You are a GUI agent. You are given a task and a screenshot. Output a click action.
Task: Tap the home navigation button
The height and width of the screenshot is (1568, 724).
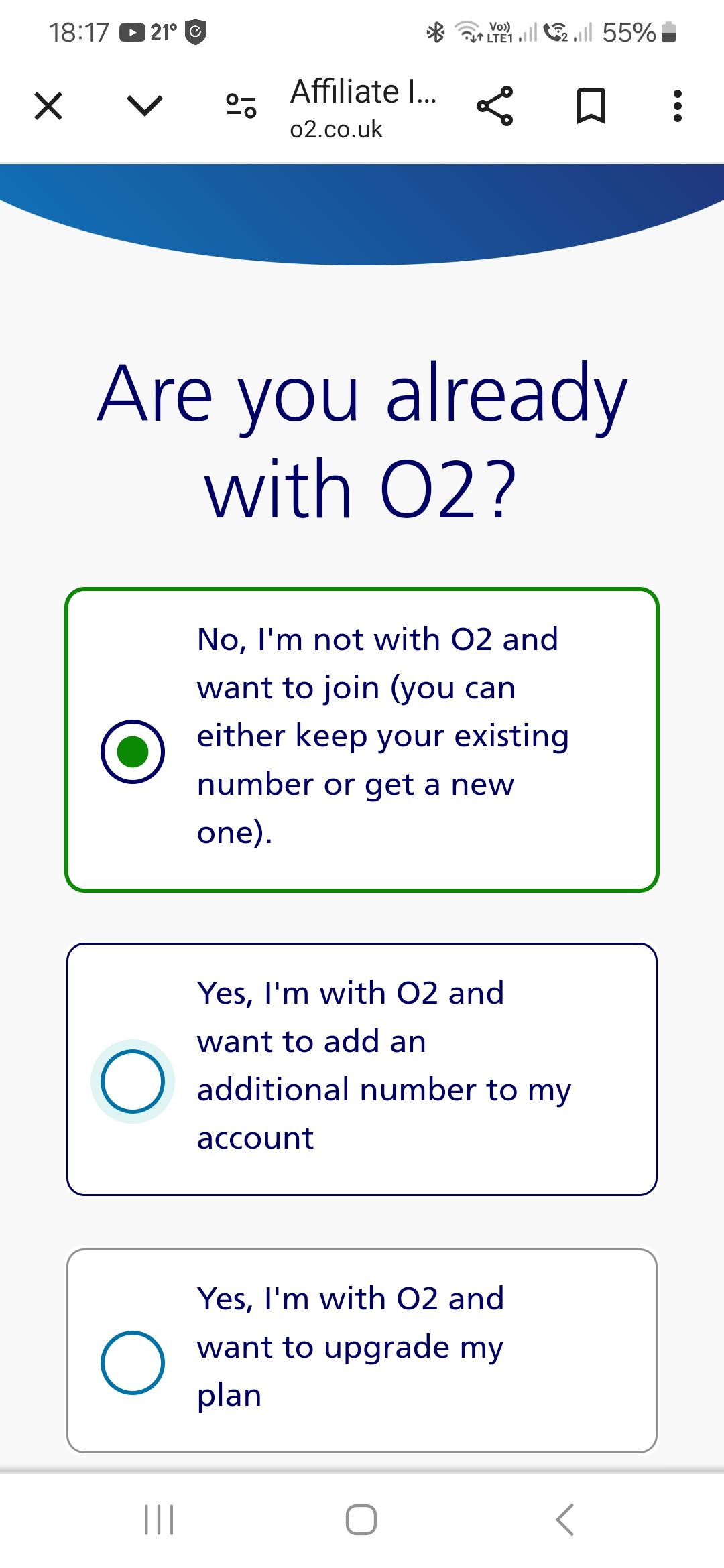coord(361,1519)
